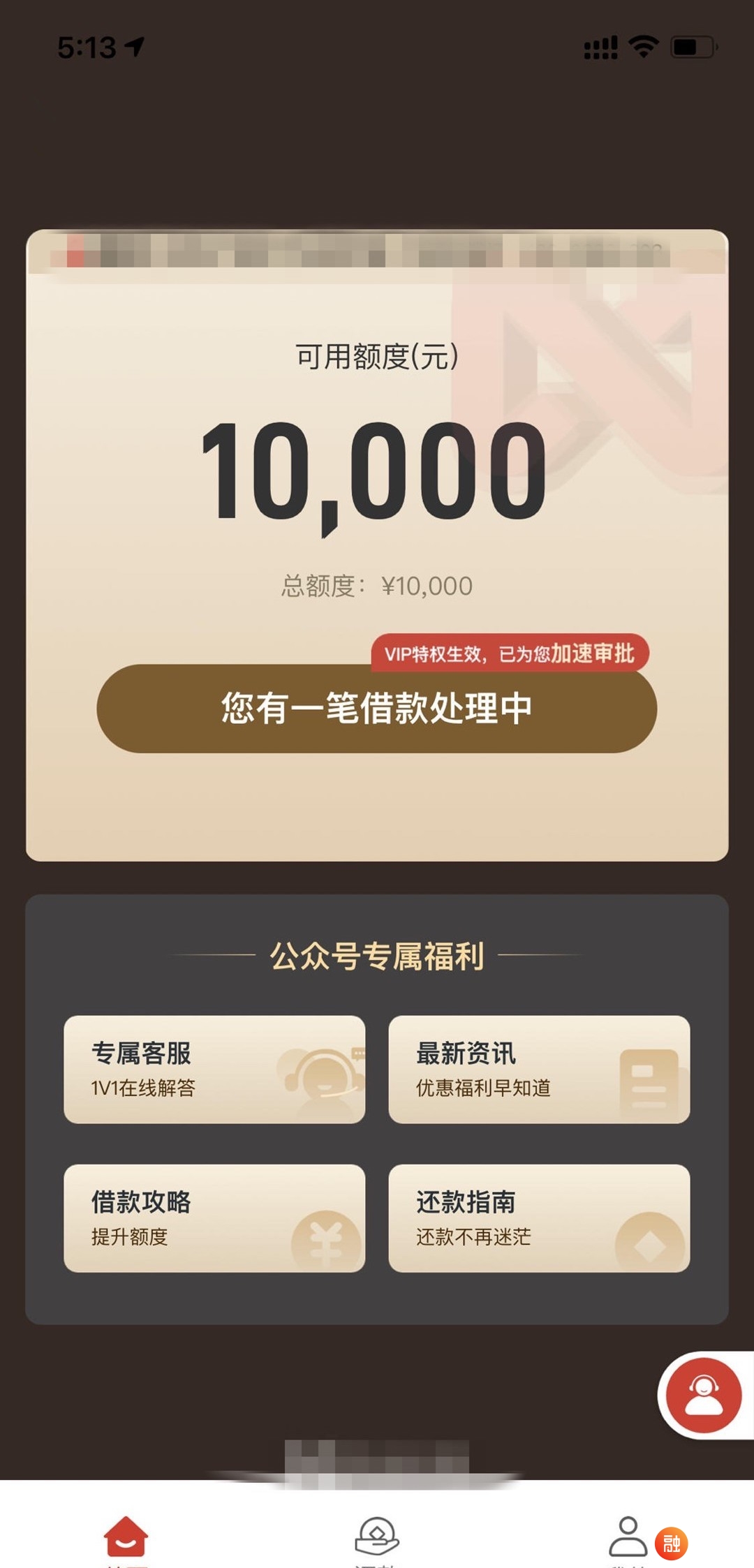The width and height of the screenshot is (754, 1568).
Task: Open the 还款指南 card
Action: (x=539, y=1218)
